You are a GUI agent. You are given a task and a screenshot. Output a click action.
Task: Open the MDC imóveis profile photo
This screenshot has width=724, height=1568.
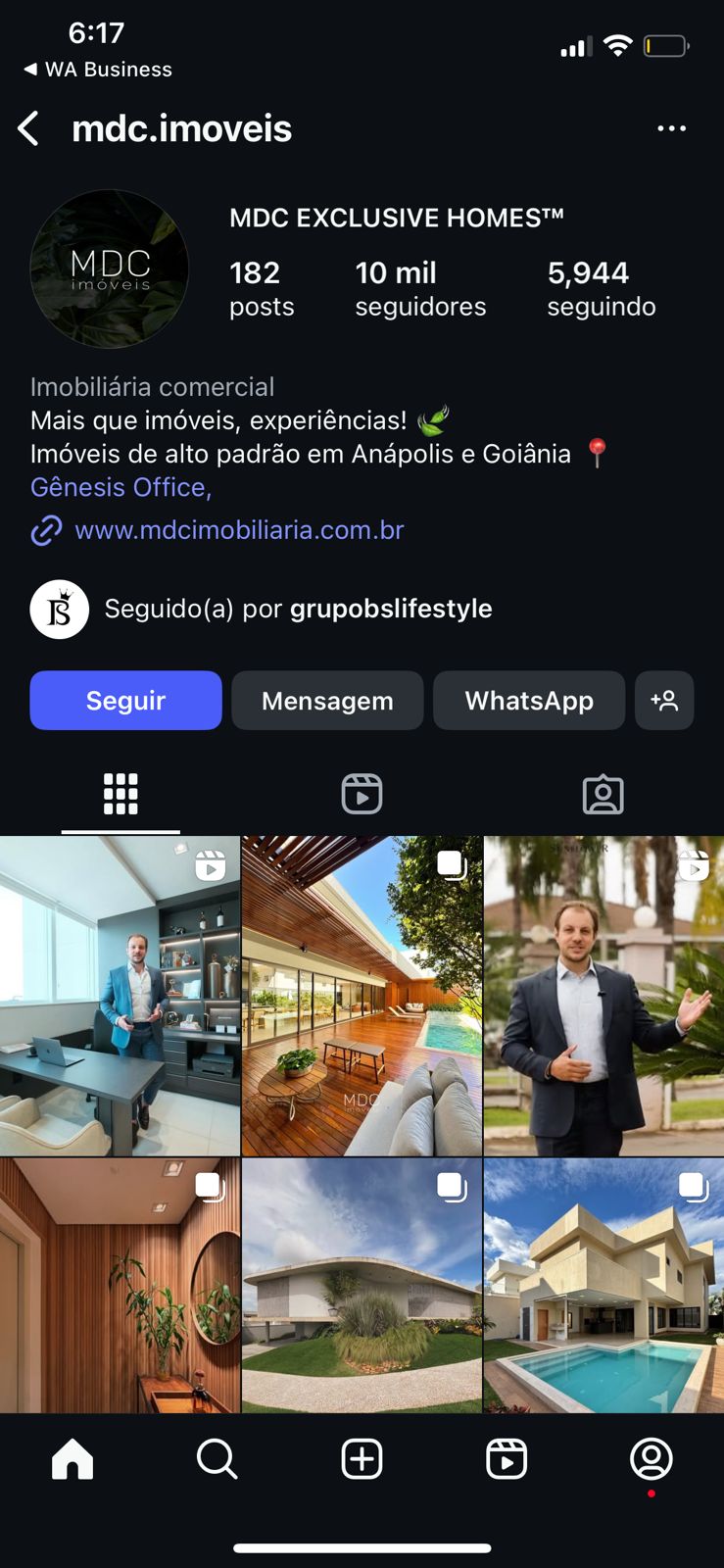[110, 268]
